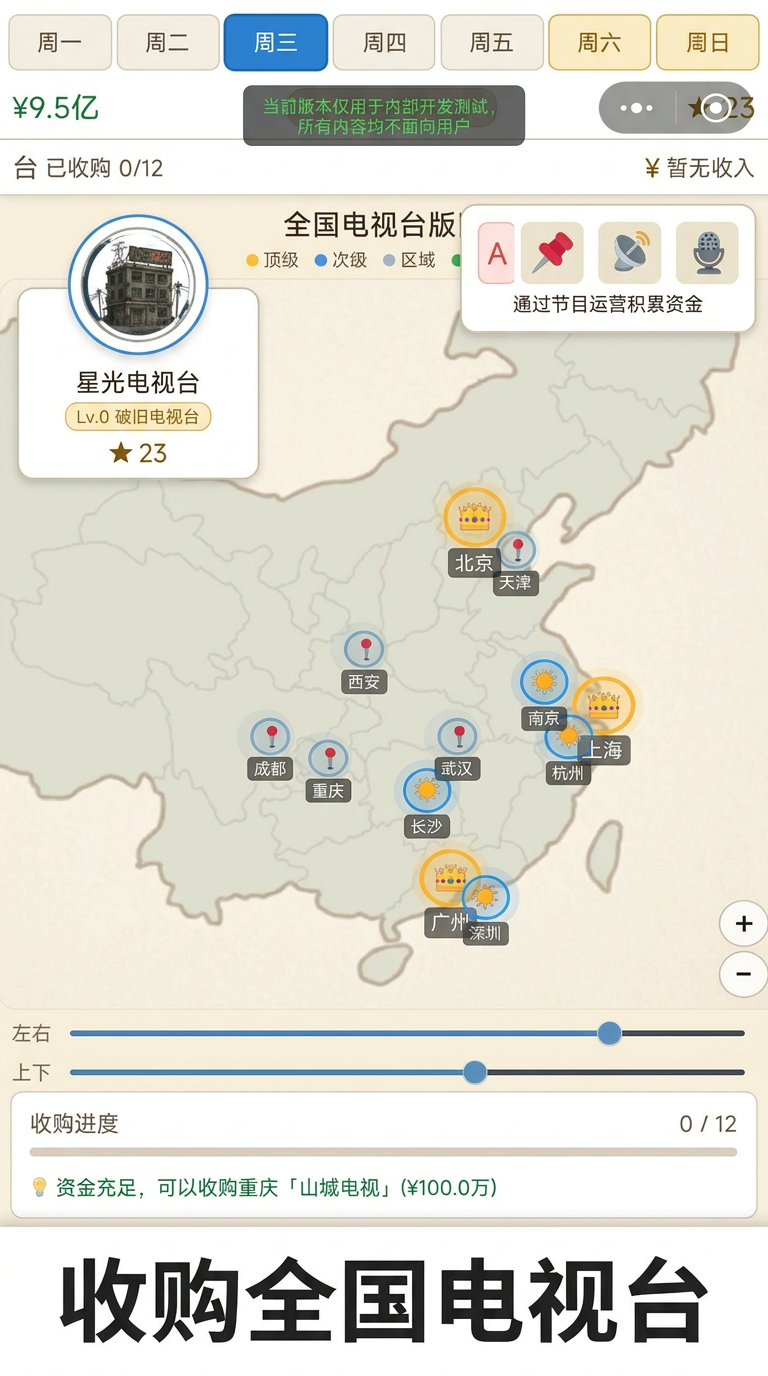The image size is (768, 1376).
Task: Tap the red pushpin tool icon
Action: [x=552, y=253]
